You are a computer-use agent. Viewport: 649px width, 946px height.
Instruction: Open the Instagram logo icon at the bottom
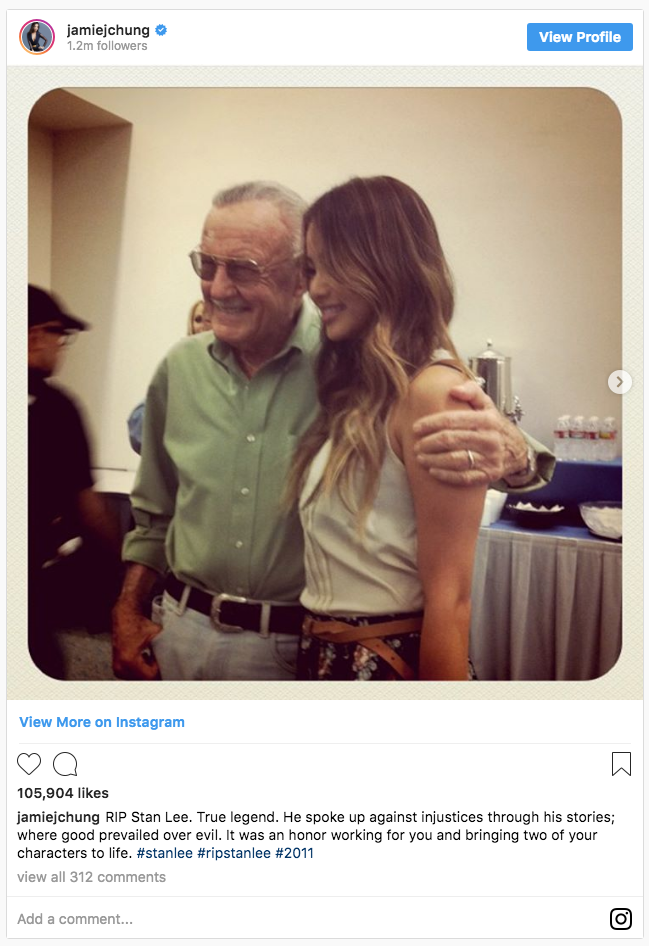pyautogui.click(x=621, y=919)
